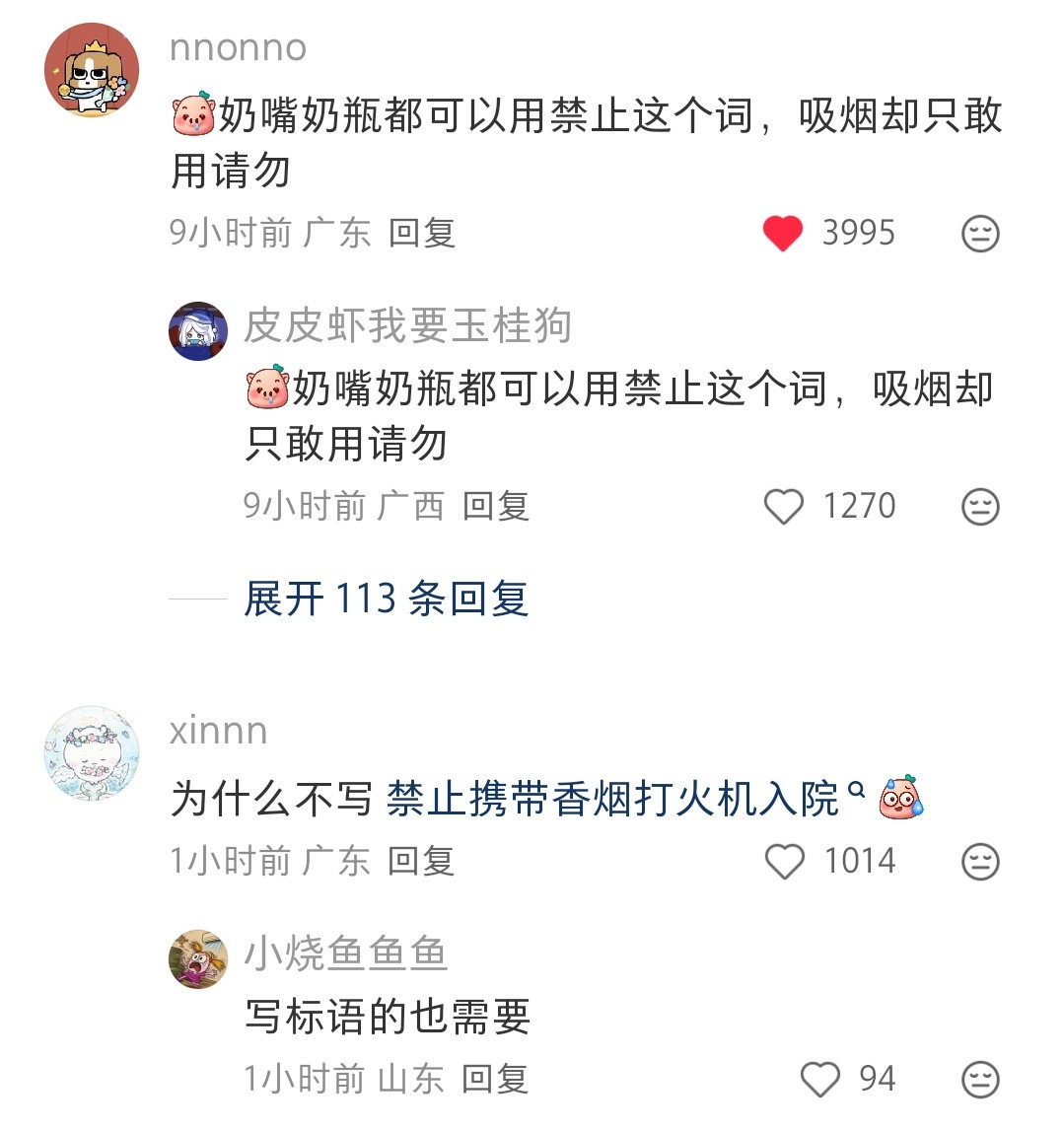
Task: Click the meh-face icon on 皮皮虾我要玉桂狗's reply
Action: 980,506
